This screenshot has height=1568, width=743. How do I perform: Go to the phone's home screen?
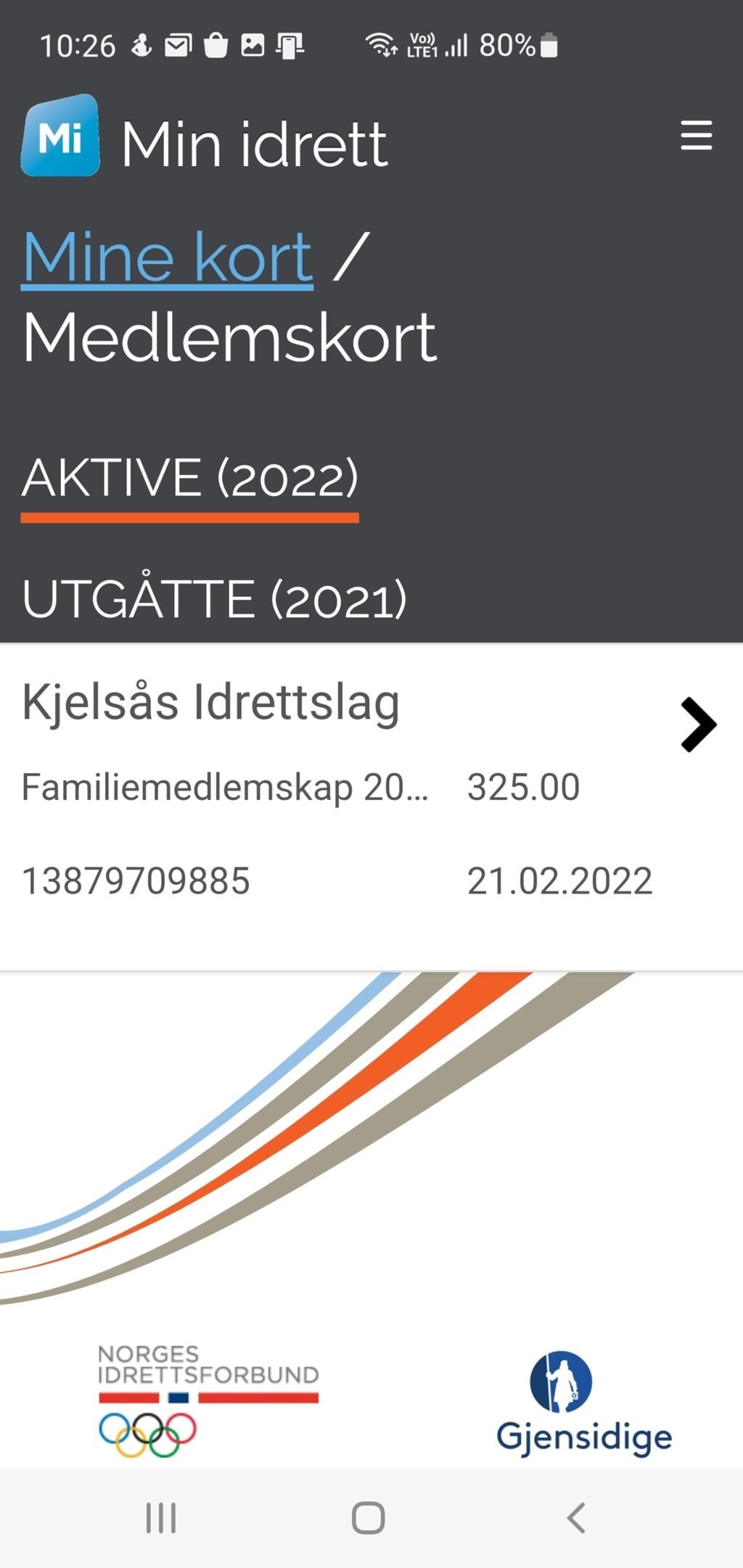369,1517
